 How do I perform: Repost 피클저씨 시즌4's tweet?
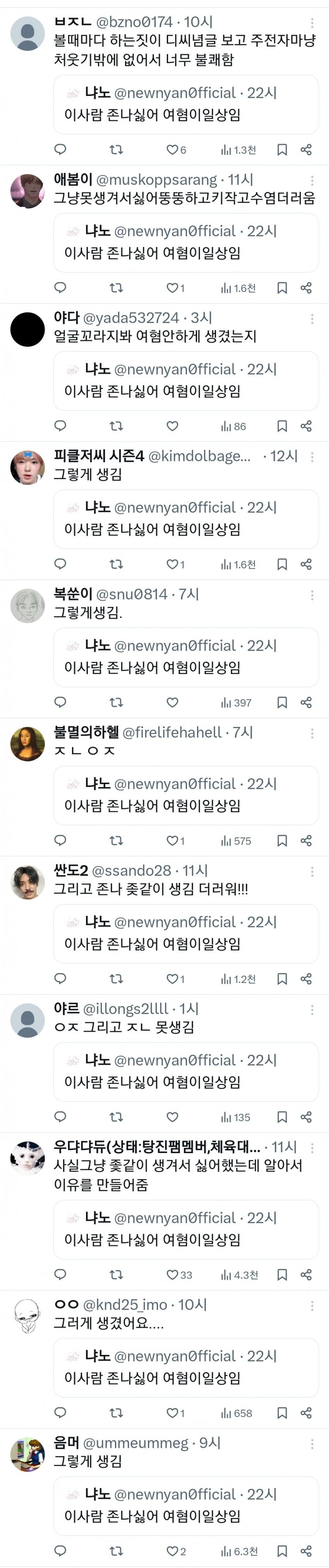coord(116,564)
